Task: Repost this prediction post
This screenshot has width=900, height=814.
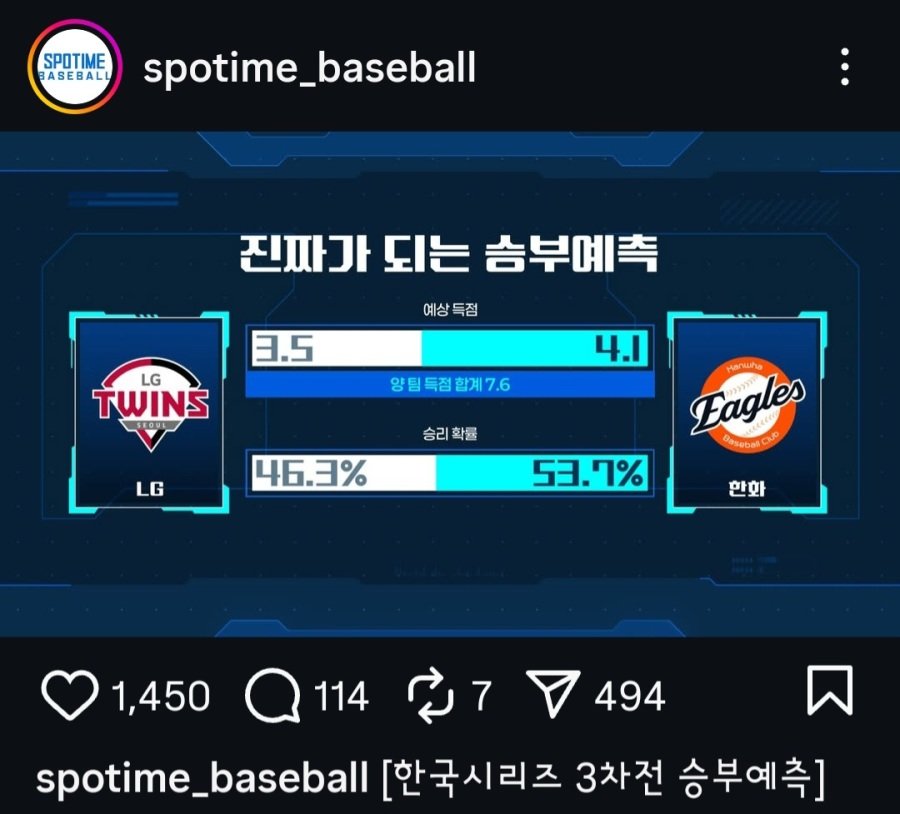Action: pyautogui.click(x=432, y=695)
